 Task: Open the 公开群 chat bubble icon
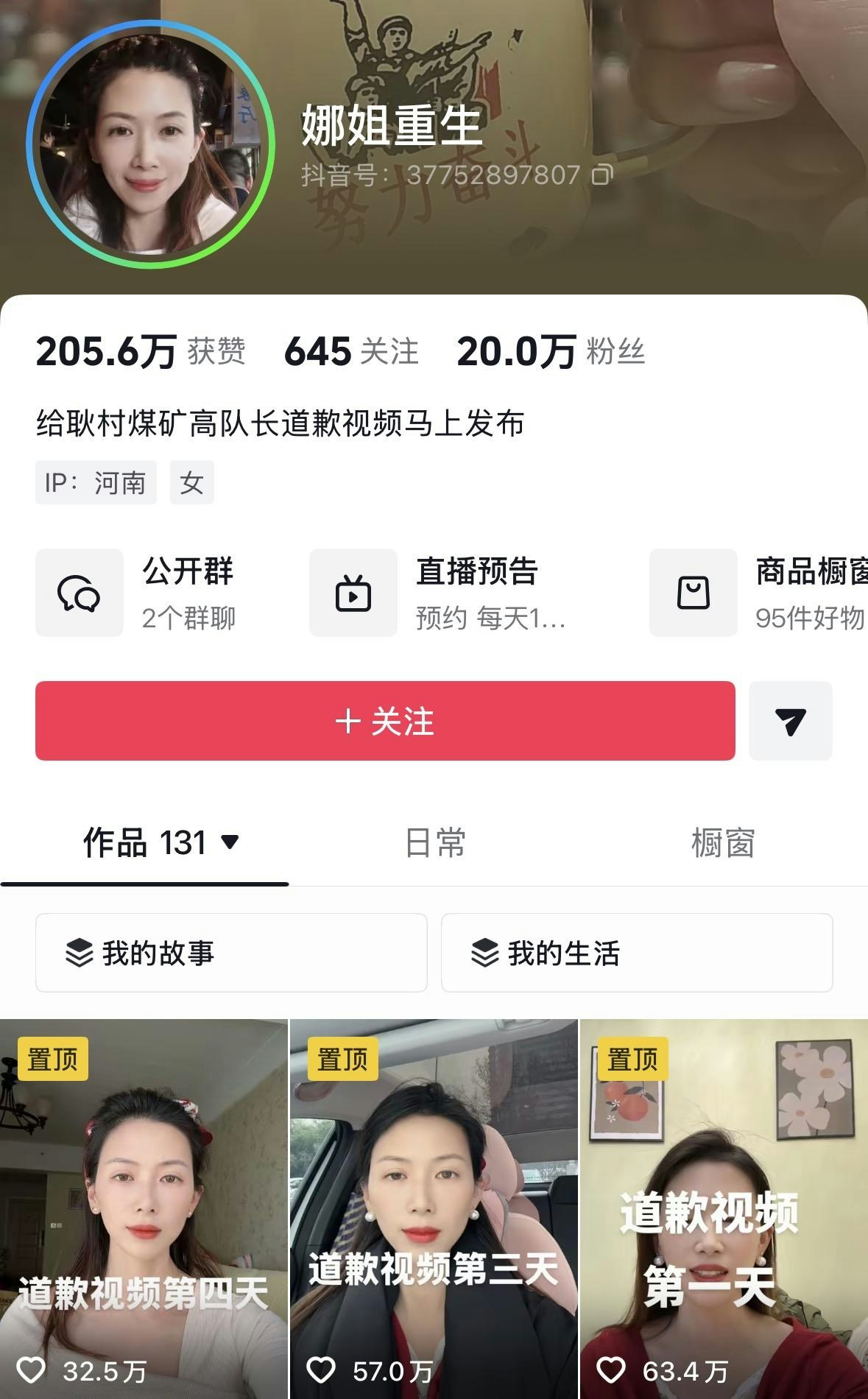click(80, 593)
